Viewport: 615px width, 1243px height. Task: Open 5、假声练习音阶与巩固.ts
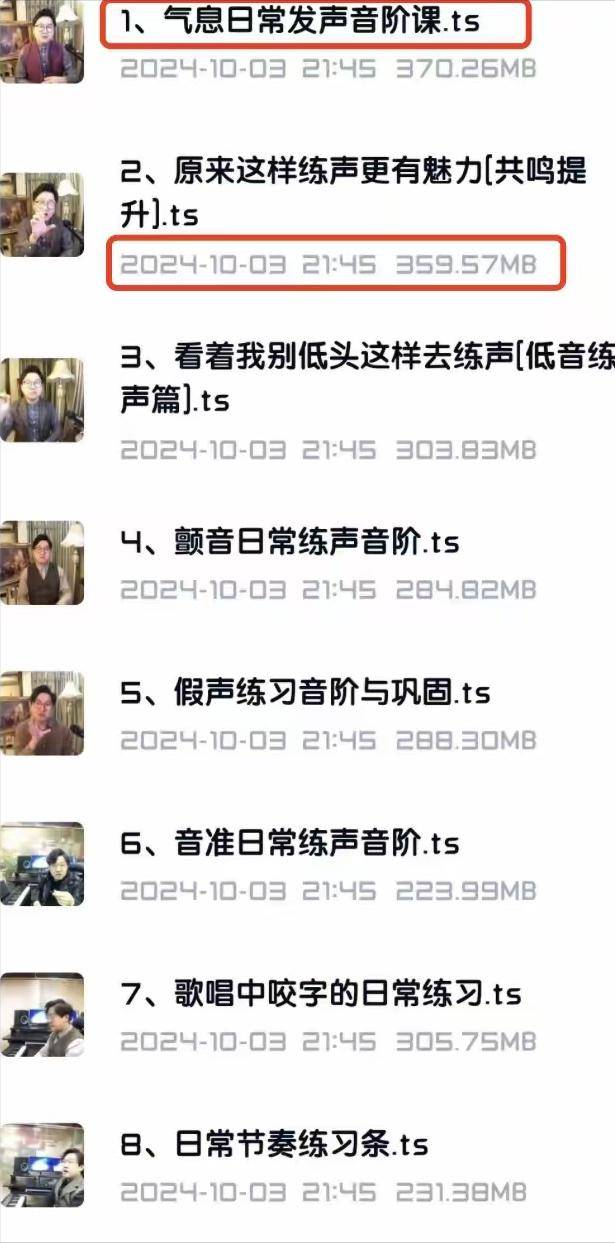coord(305,693)
